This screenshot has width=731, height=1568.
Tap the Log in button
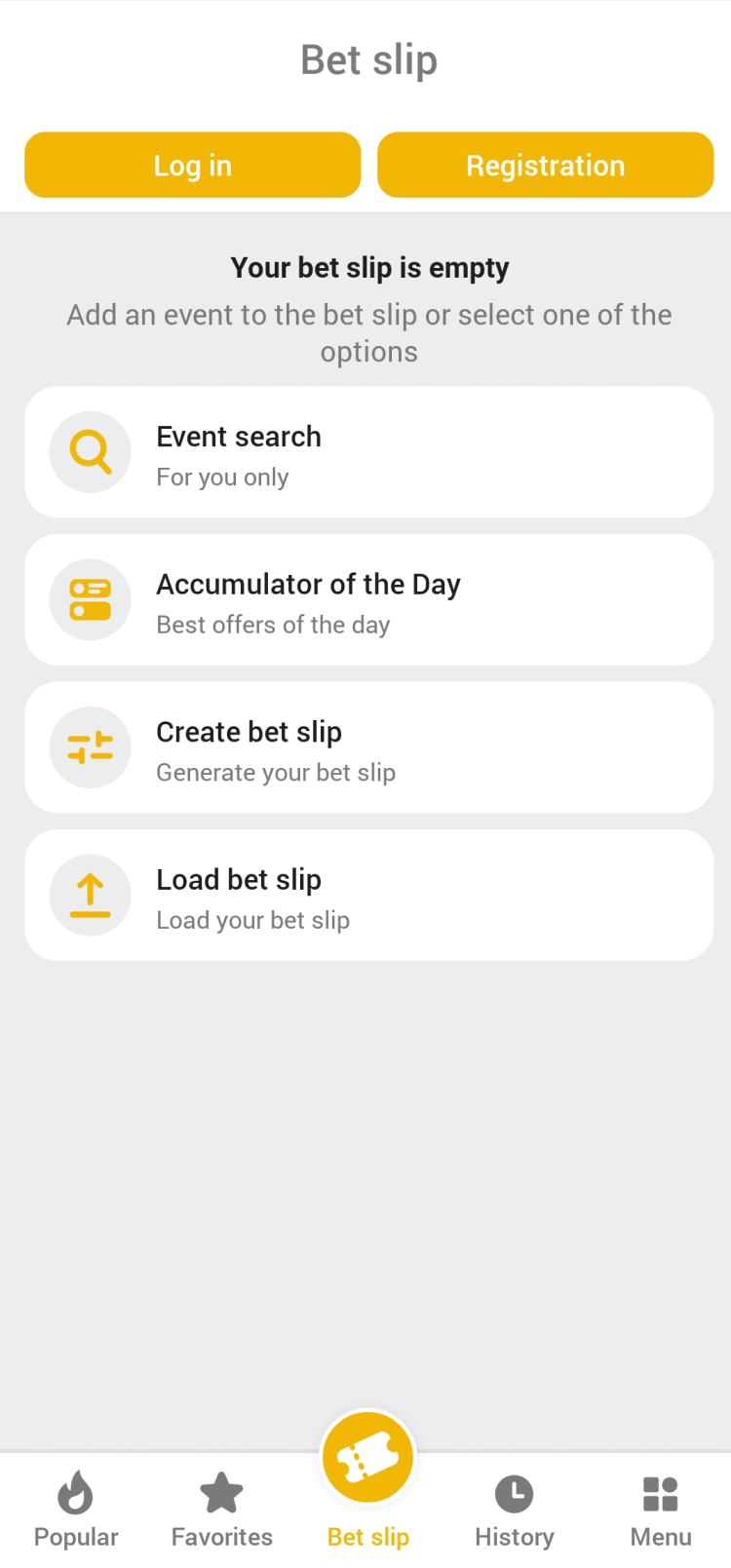[193, 166]
